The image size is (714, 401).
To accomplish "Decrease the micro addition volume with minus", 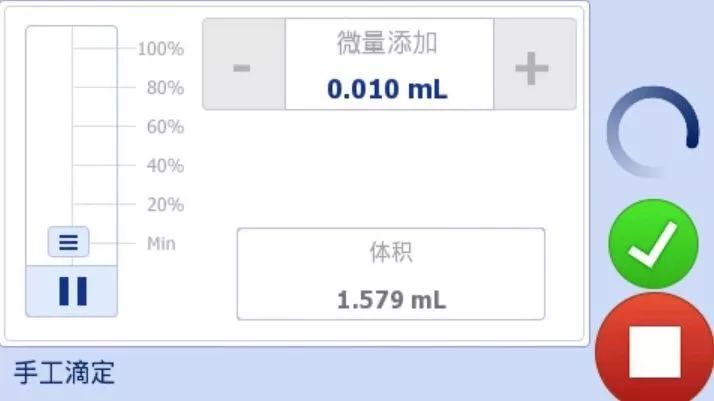I will [243, 67].
